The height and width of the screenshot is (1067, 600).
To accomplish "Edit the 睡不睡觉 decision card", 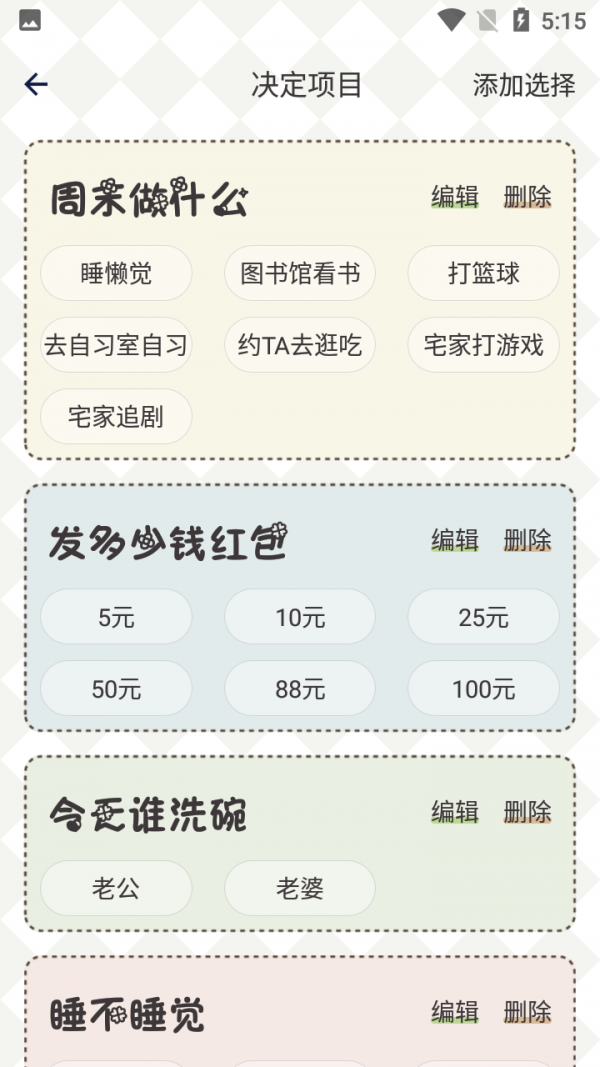I will coord(455,1012).
